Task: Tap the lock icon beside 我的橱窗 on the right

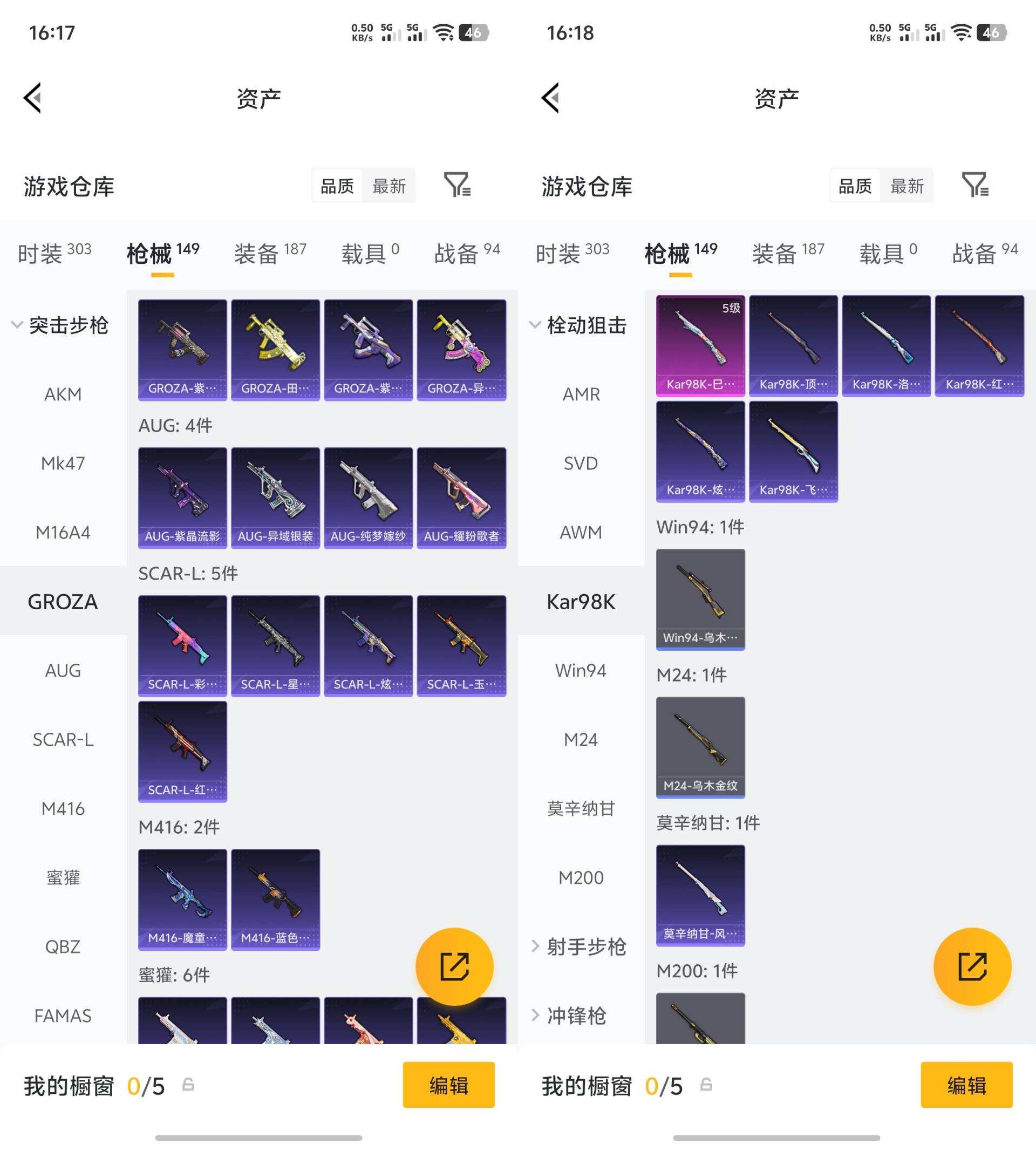Action: tap(707, 1085)
